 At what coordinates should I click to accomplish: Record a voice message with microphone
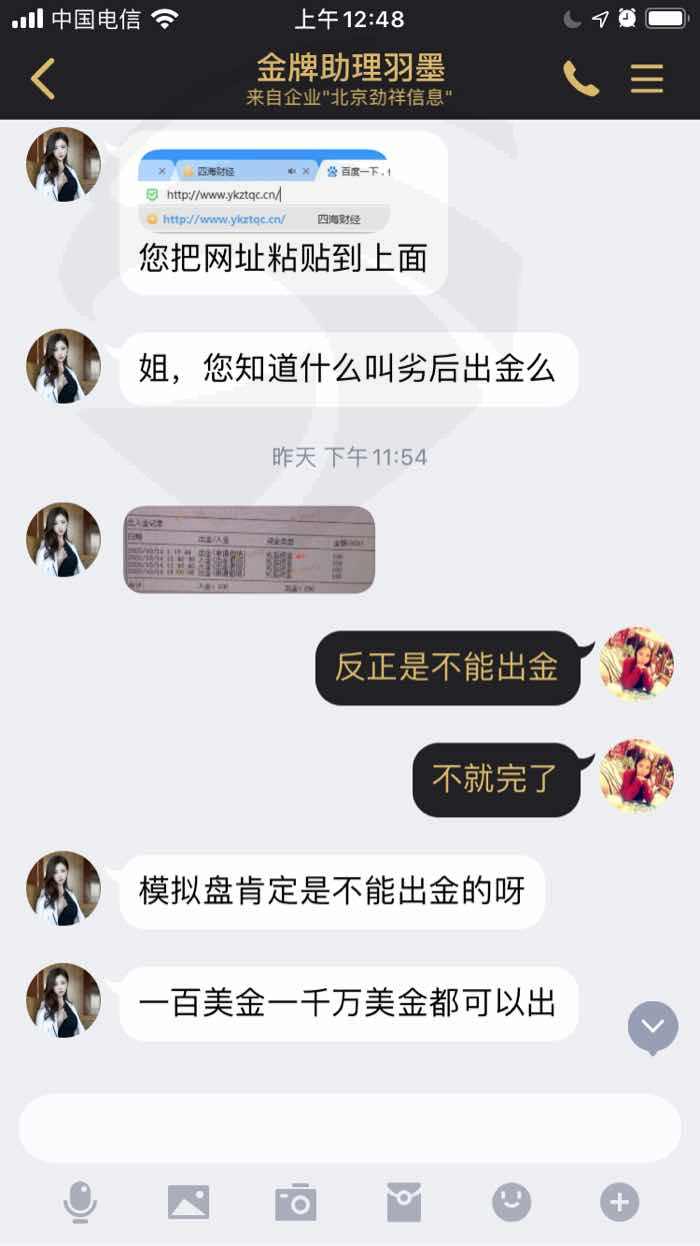tap(80, 1202)
